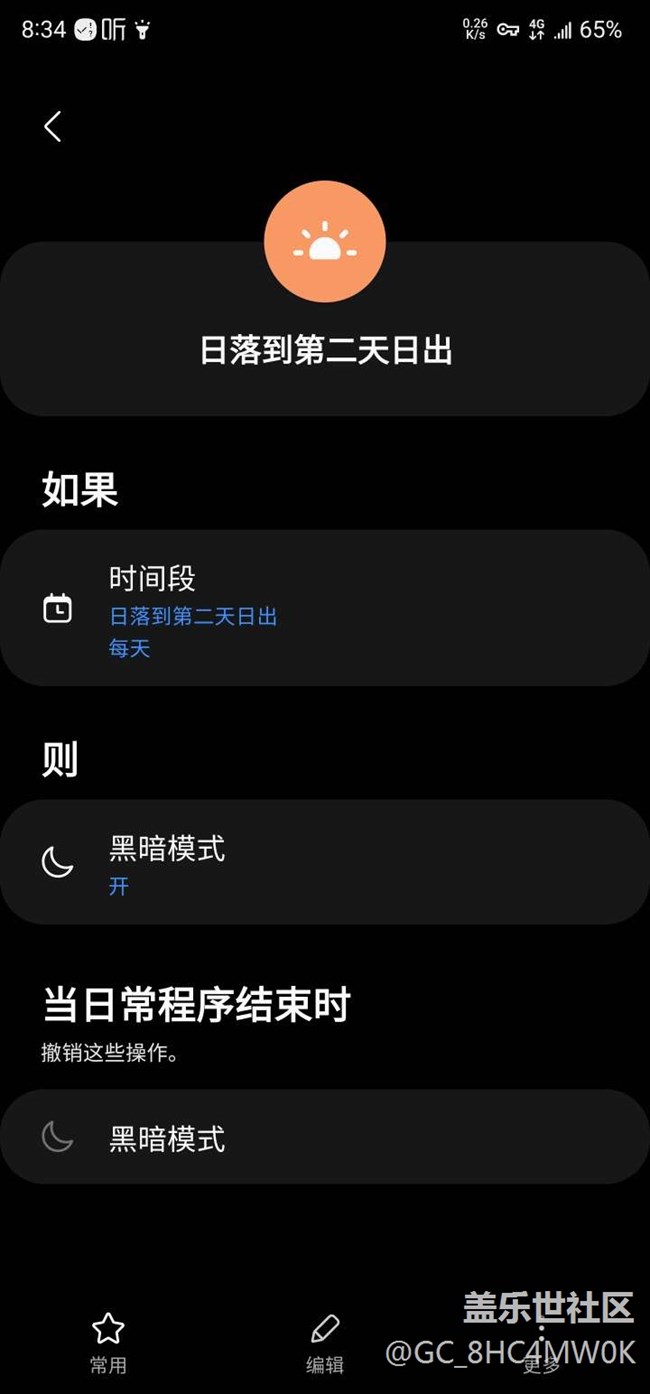Tap the orange sunrise routine icon
Viewport: 650px width, 1394px height.
325,241
